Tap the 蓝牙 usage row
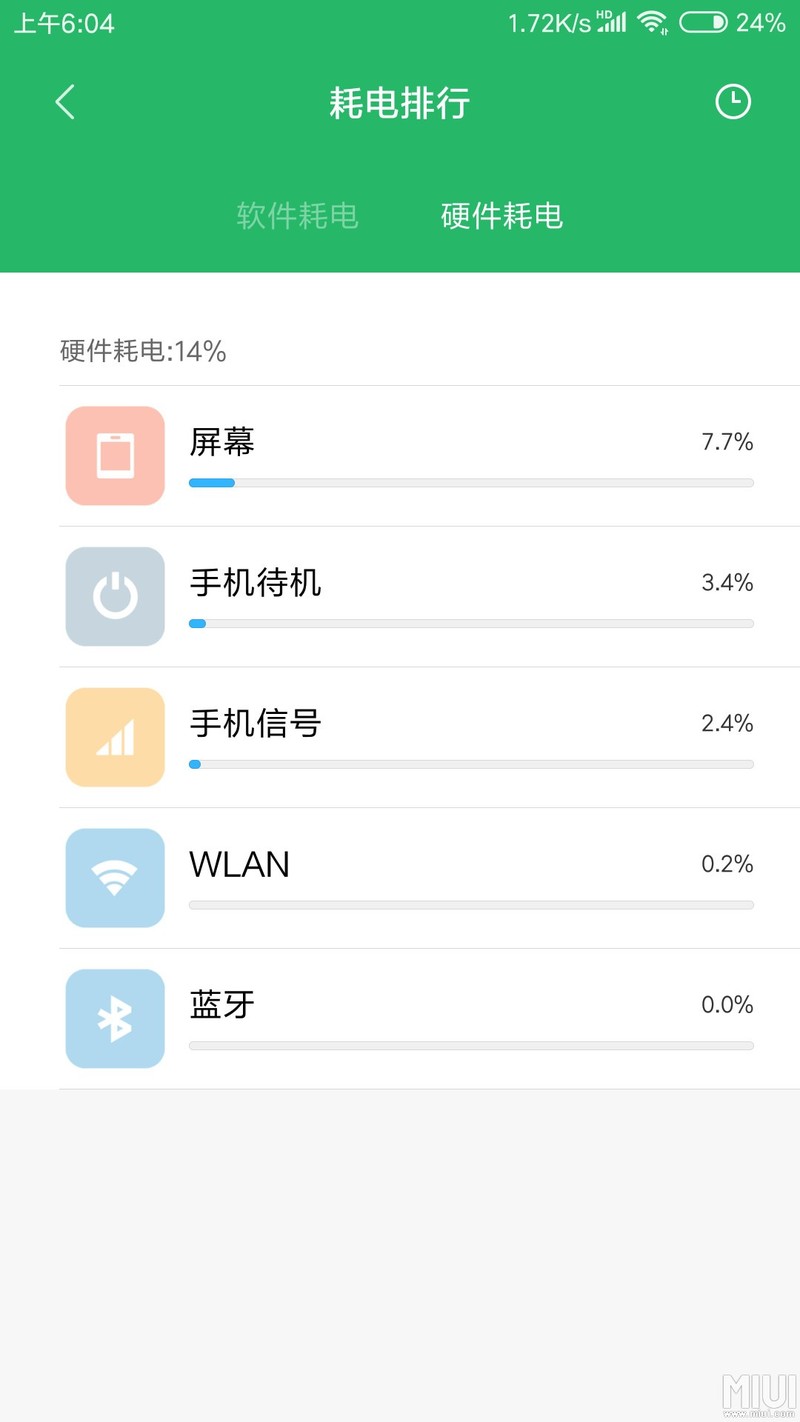800x1422 pixels. 400,1018
